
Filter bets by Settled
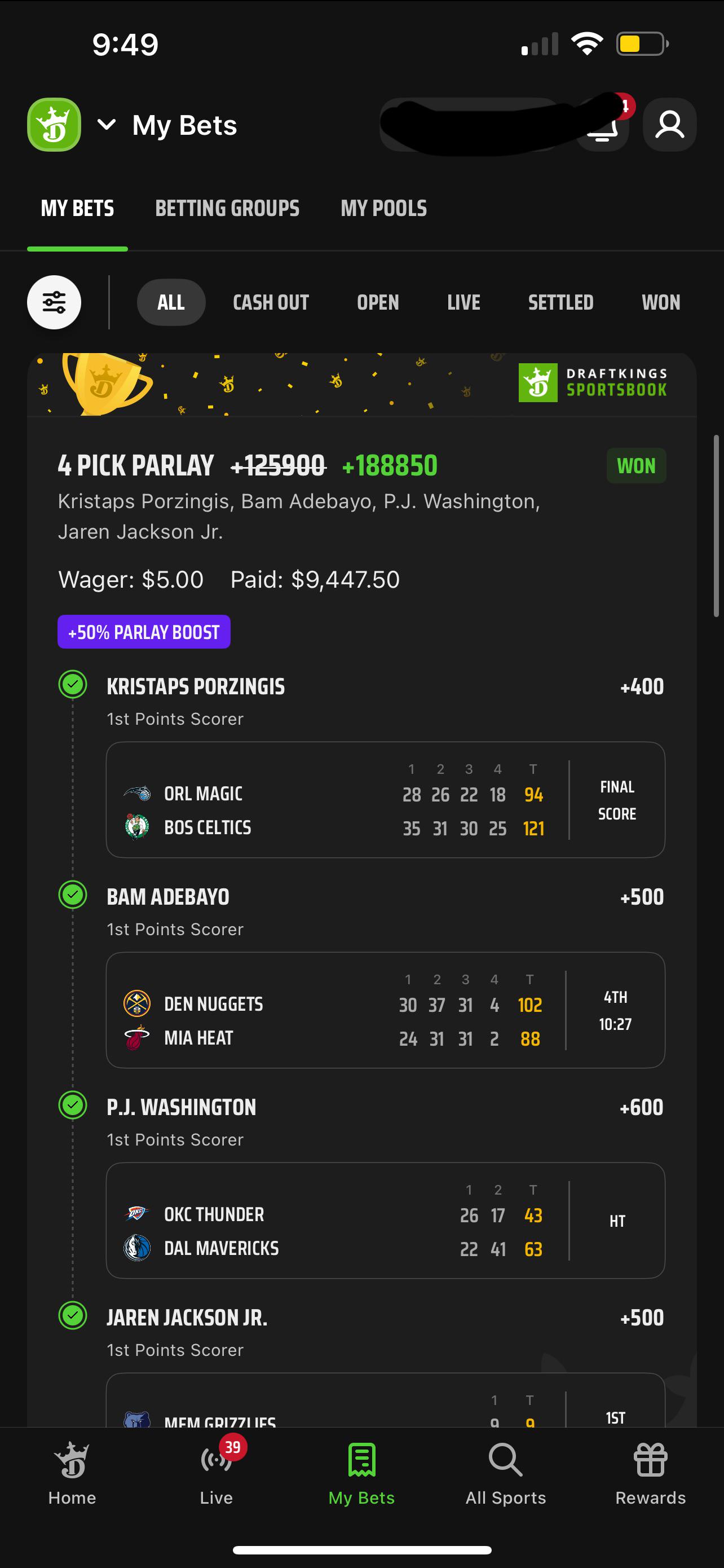point(560,302)
